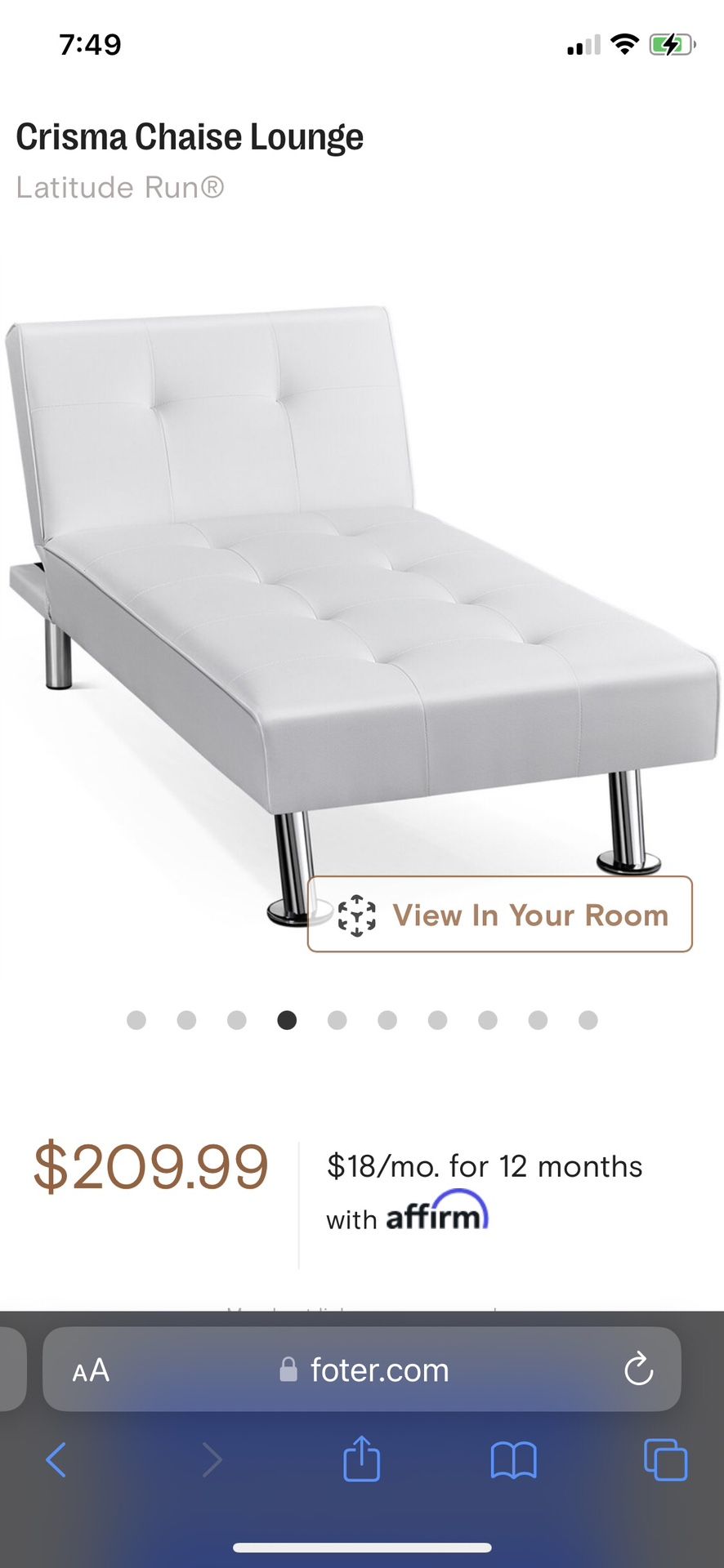Tap the Wi-Fi icon in the status bar
Image resolution: width=724 pixels, height=1568 pixels.
[x=625, y=45]
